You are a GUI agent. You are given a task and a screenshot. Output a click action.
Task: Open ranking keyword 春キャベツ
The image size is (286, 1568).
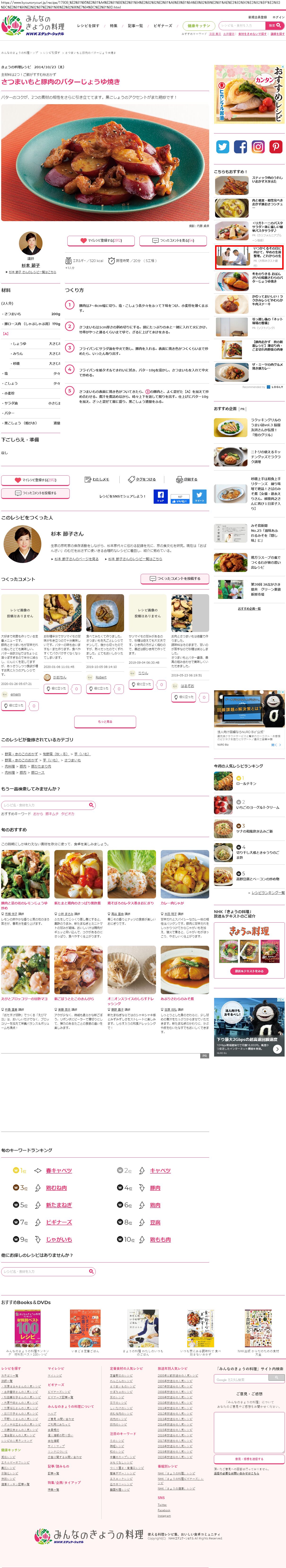[59, 1171]
